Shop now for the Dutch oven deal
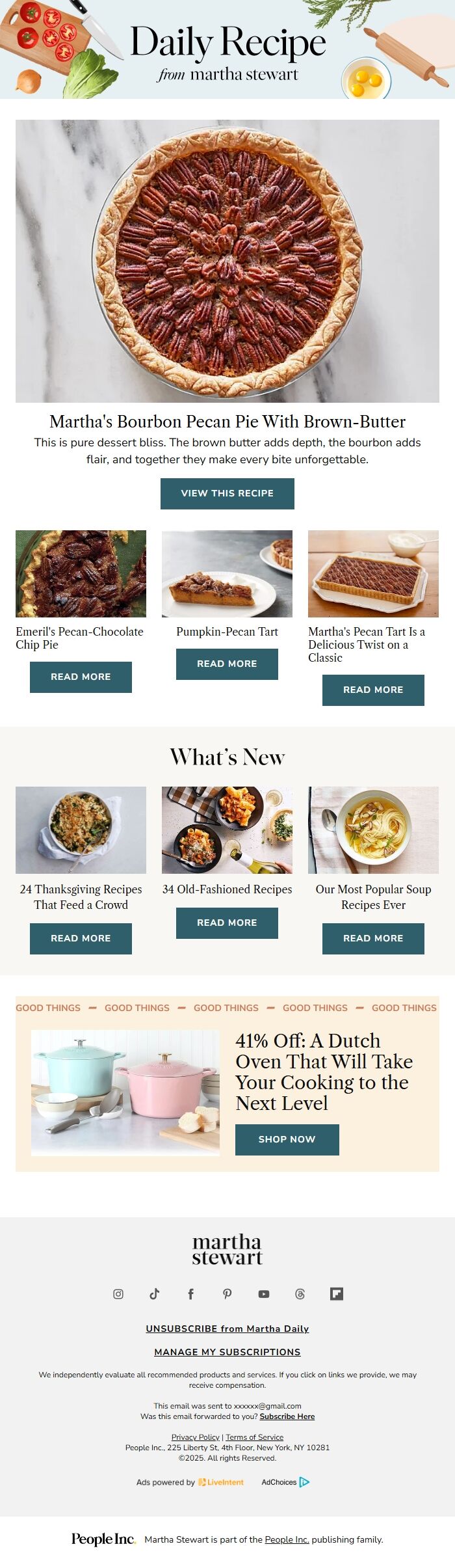Screen dimensions: 455x1568 (x=287, y=1139)
